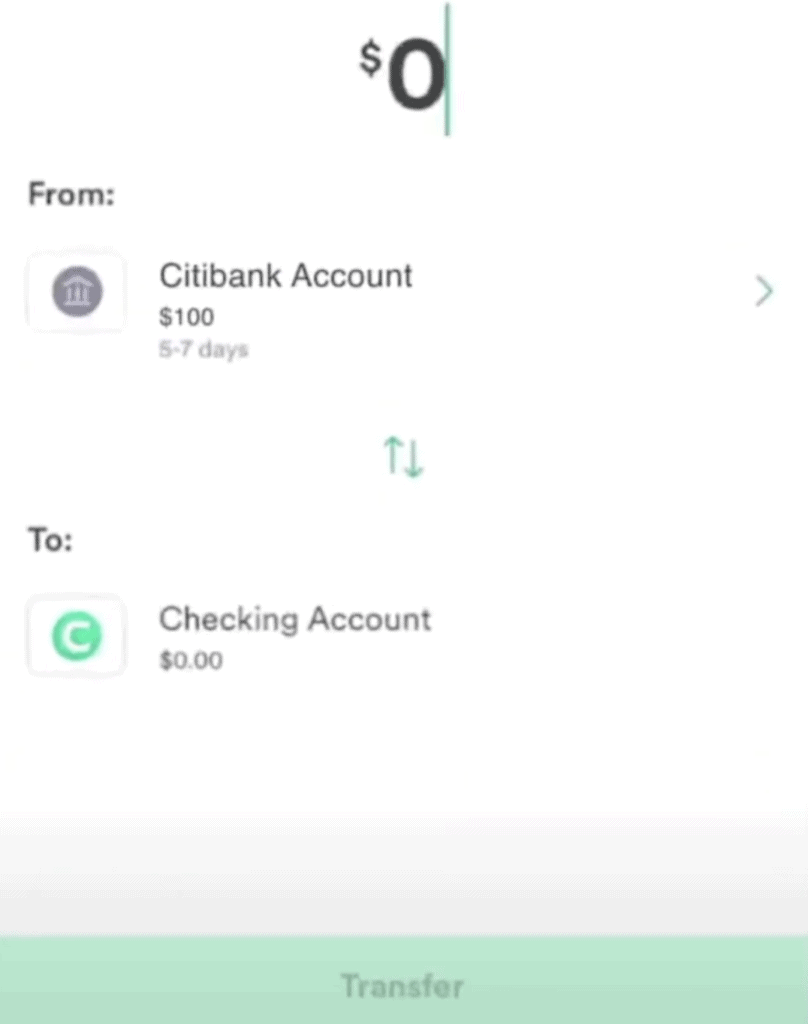Tap the bank pillar emblem inside the gray circle
Image resolution: width=808 pixels, height=1024 pixels.
76,291
